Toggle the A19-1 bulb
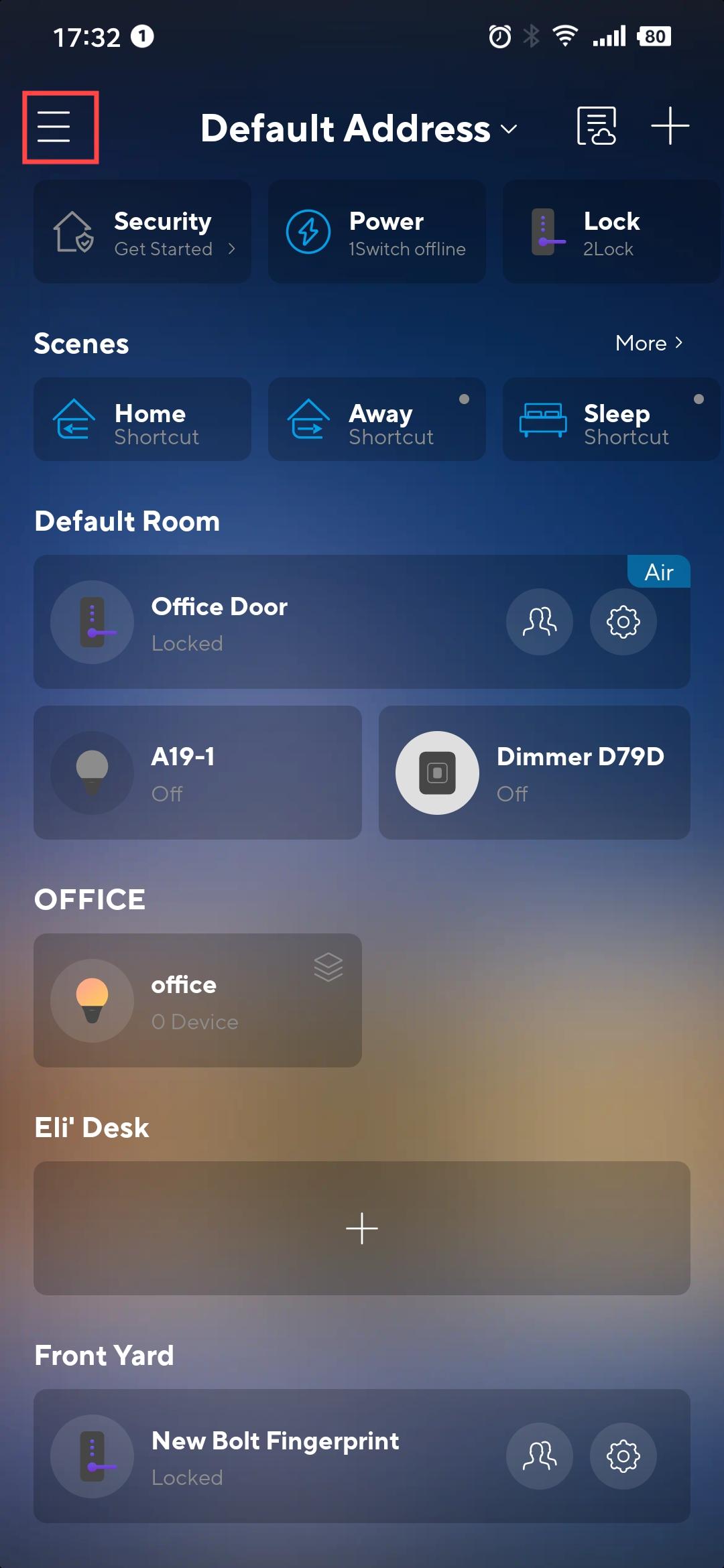The height and width of the screenshot is (1568, 724). (93, 773)
